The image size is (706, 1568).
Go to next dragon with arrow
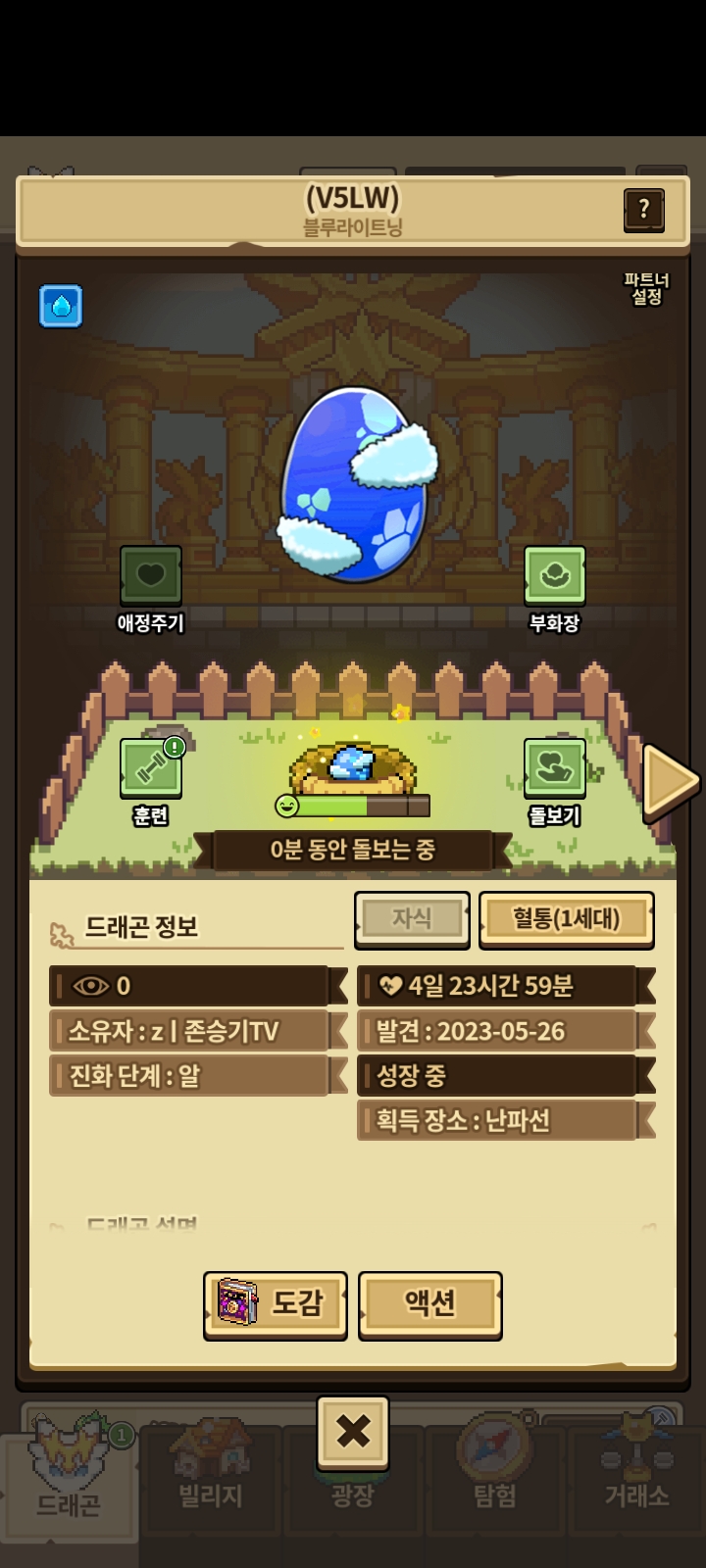tap(670, 781)
